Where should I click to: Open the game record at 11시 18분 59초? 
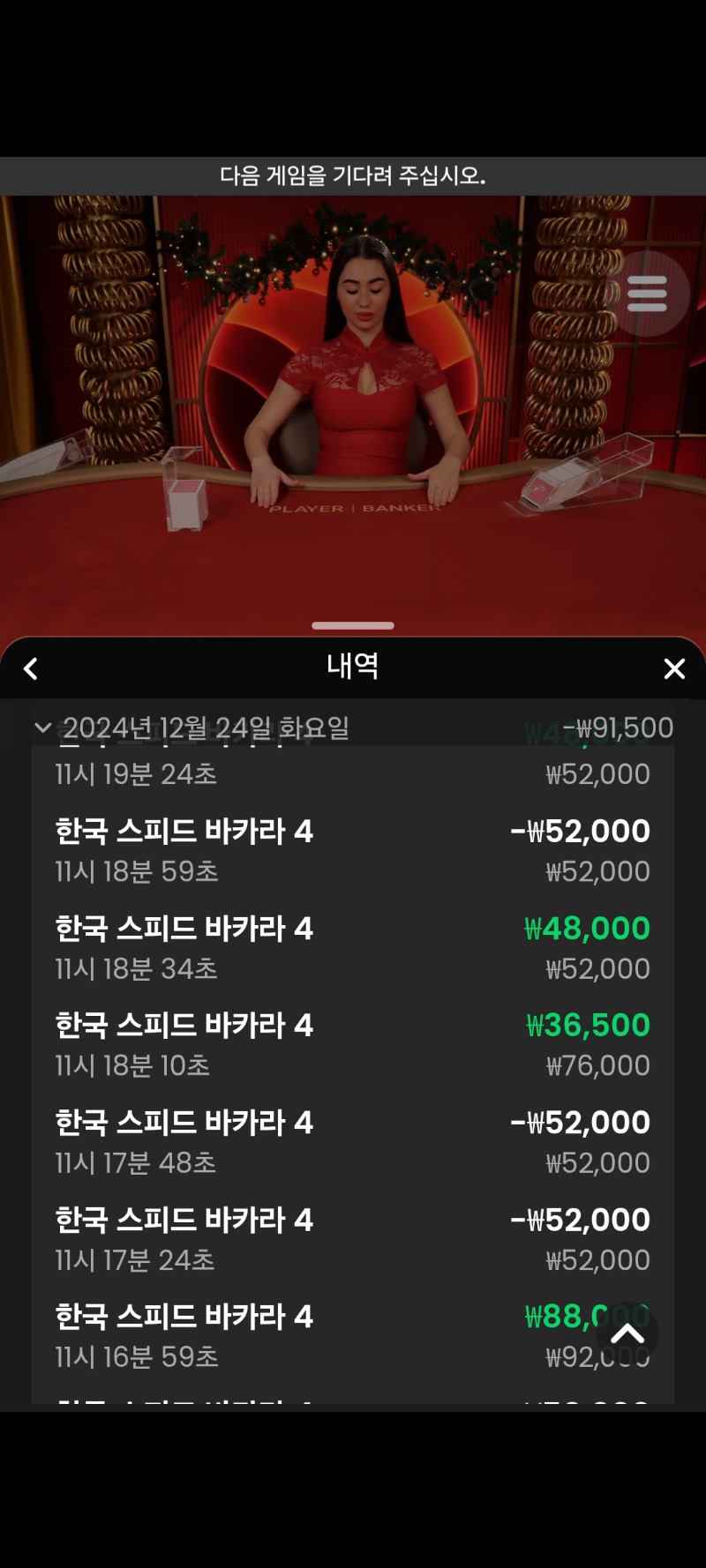click(x=353, y=851)
